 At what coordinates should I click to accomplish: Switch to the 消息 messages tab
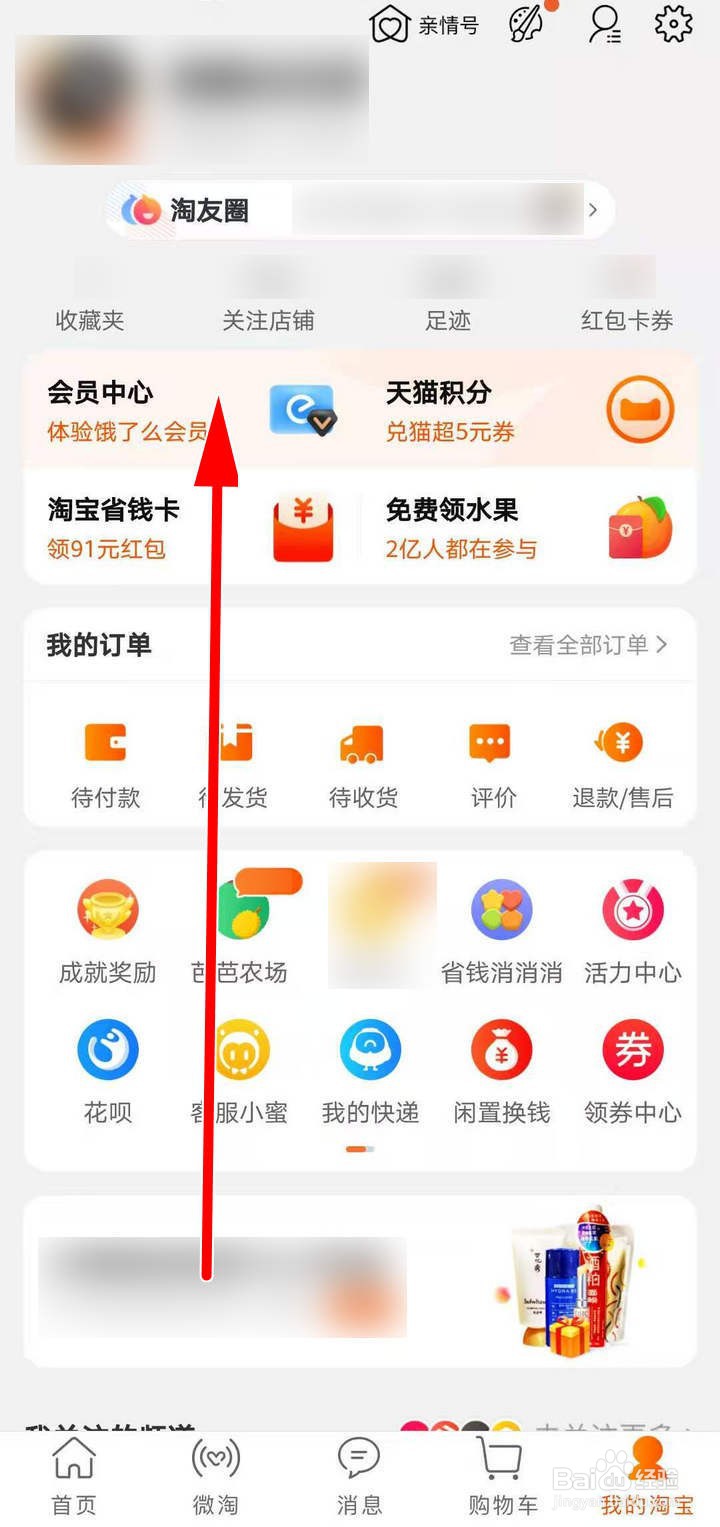click(x=358, y=1480)
